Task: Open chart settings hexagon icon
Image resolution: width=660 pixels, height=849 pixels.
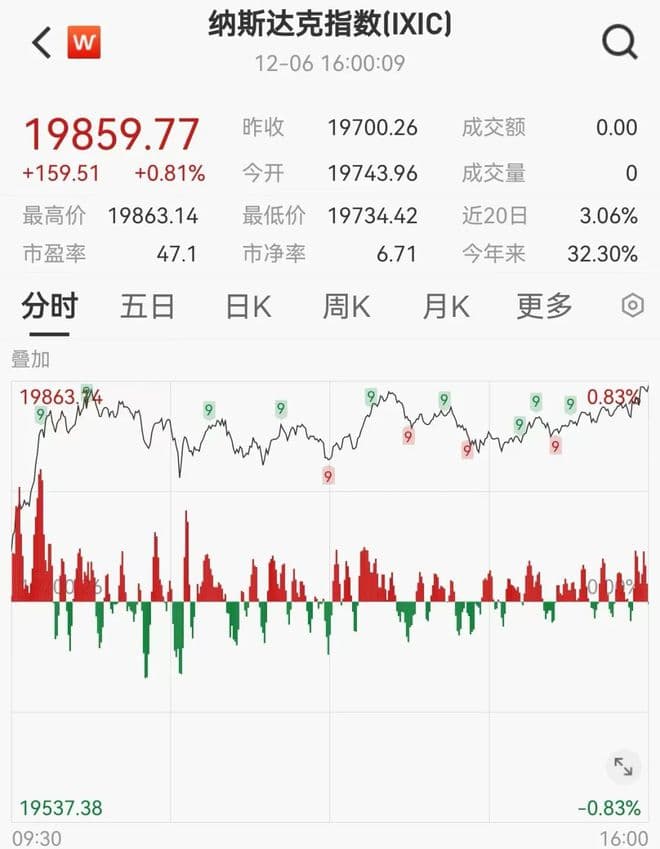Action: click(632, 306)
